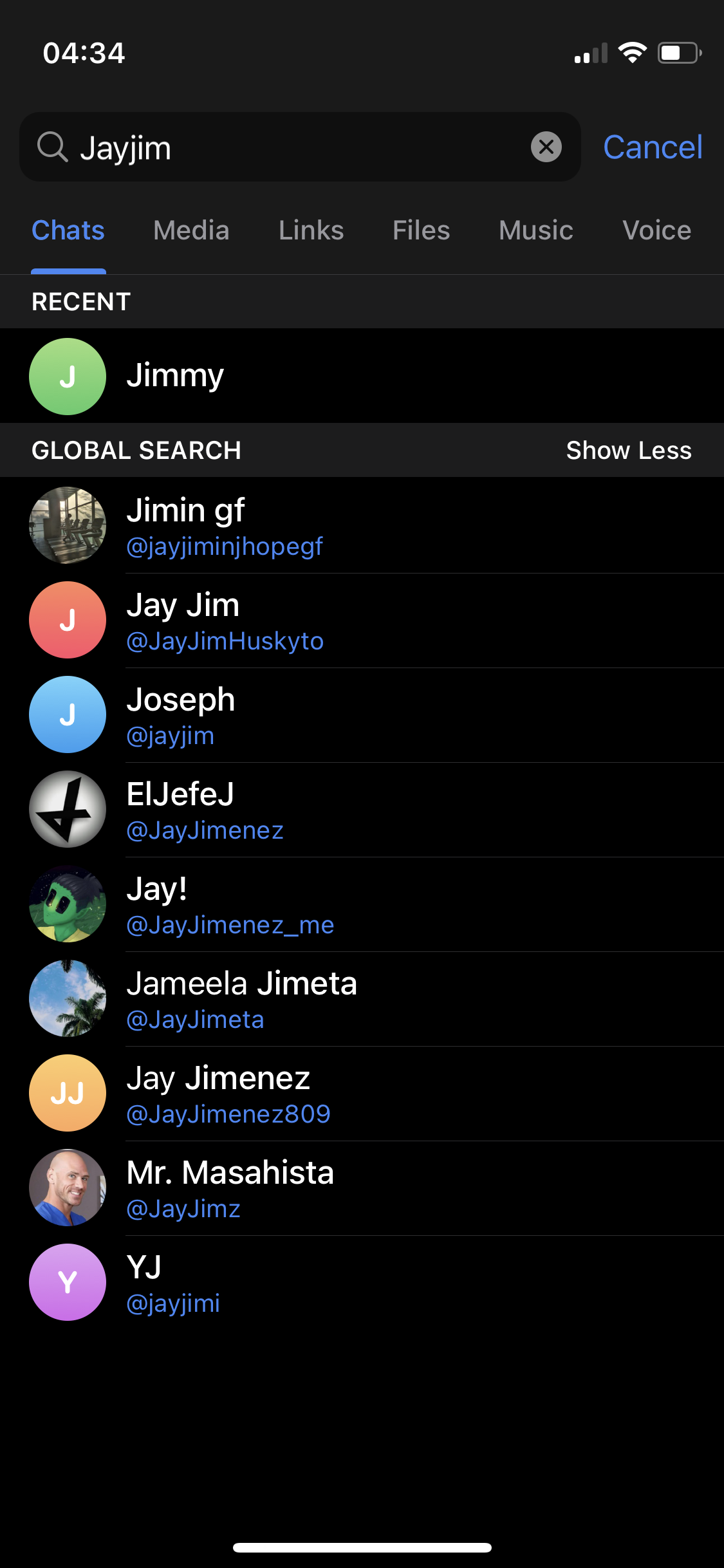Cancel the search

[x=652, y=147]
